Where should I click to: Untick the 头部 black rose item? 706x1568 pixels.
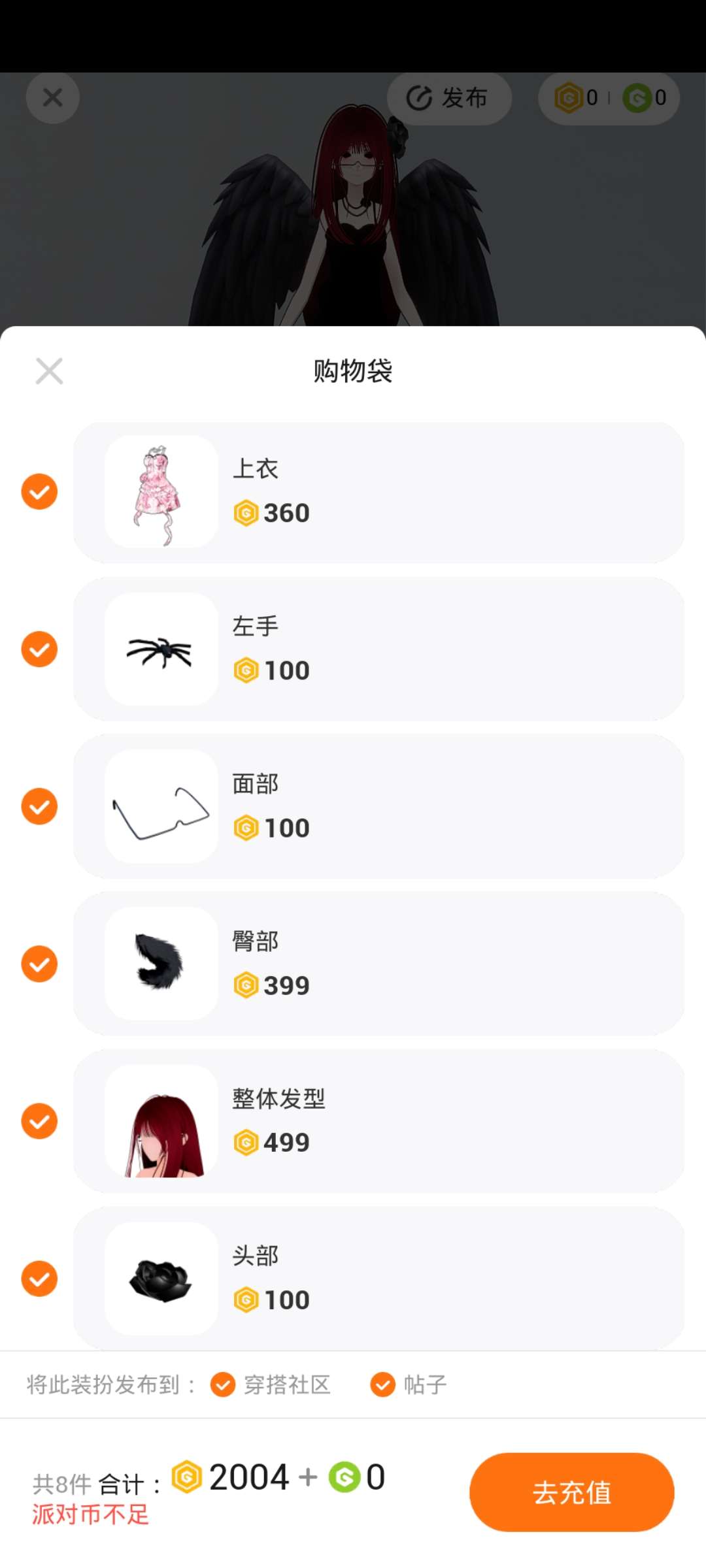[x=39, y=1279]
